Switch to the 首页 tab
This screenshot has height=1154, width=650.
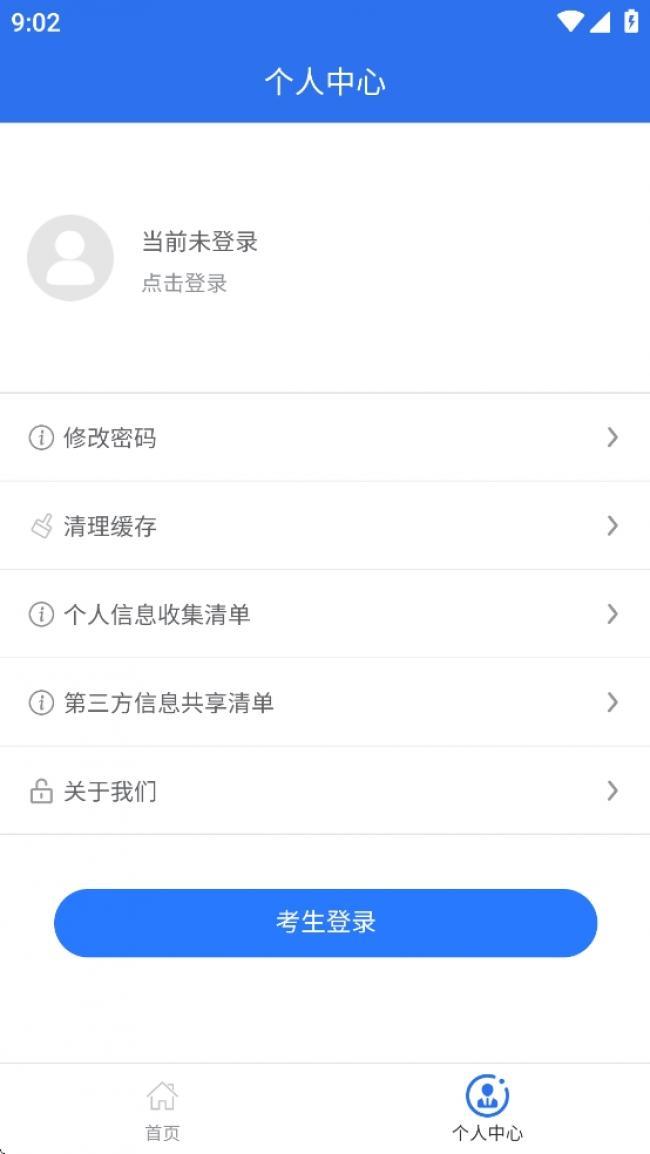click(x=163, y=1110)
